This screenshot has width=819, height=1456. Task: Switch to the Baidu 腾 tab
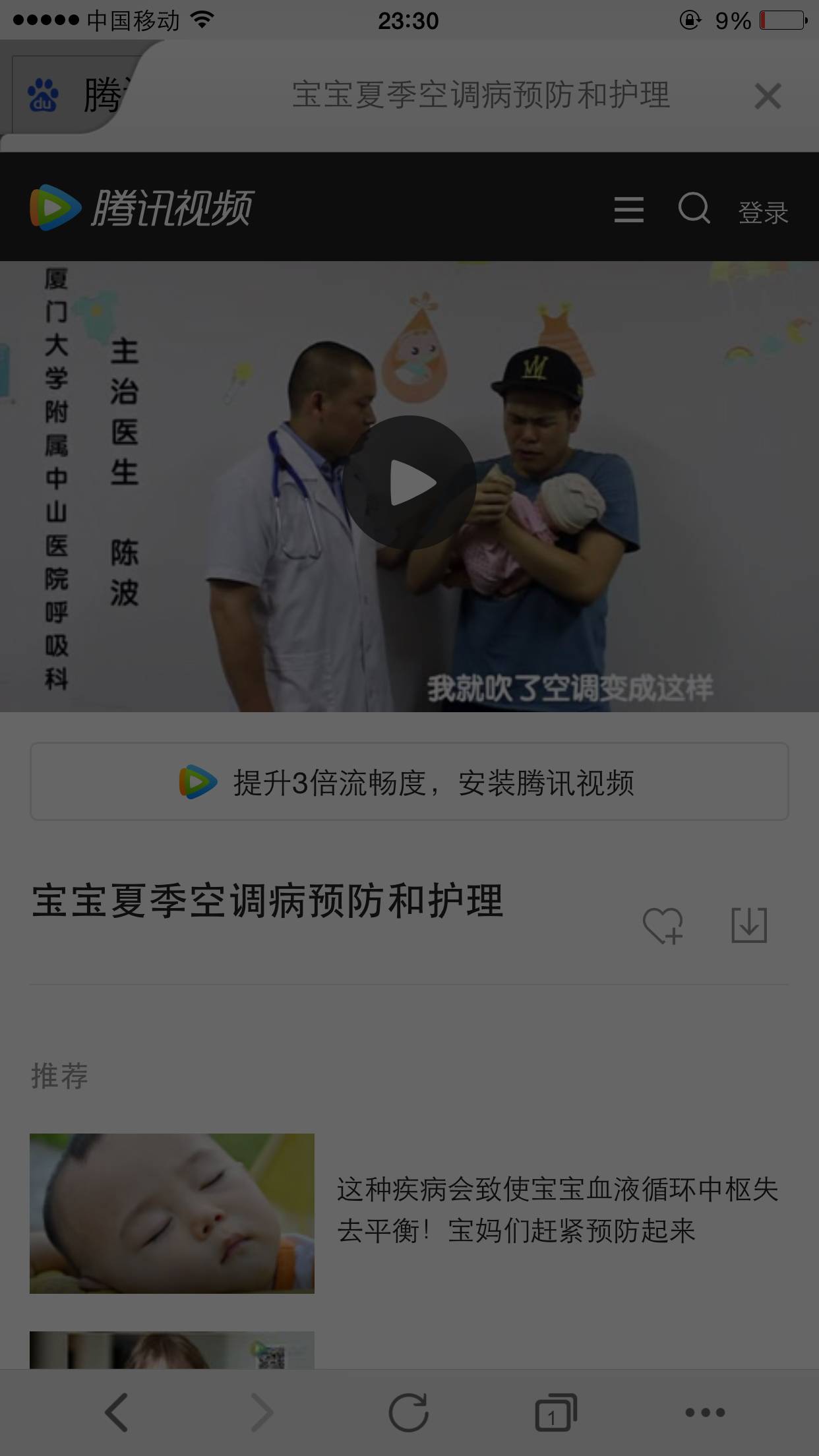(73, 96)
